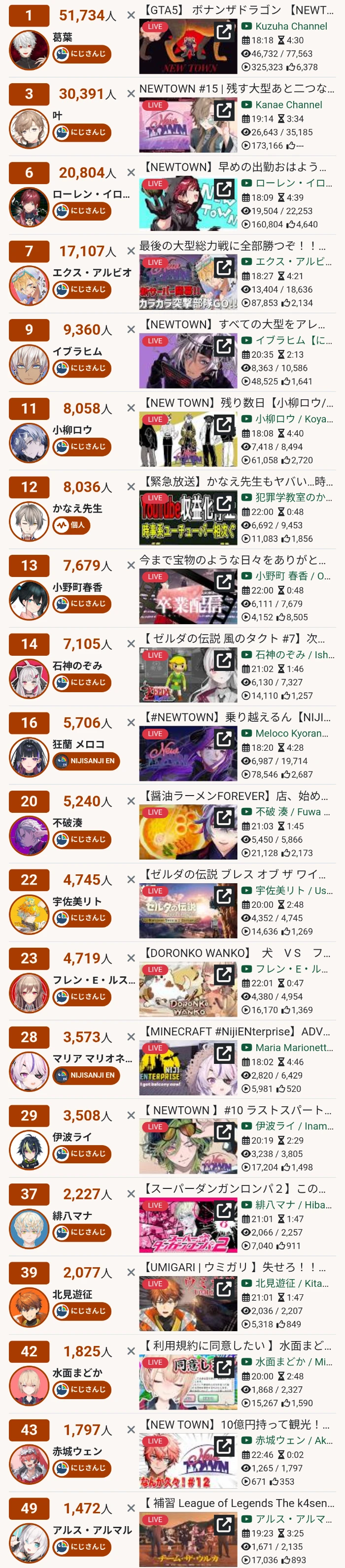Open 緋八マナ's Danganronpa 2 stream thumbnail
The image size is (345, 1568).
(188, 1225)
